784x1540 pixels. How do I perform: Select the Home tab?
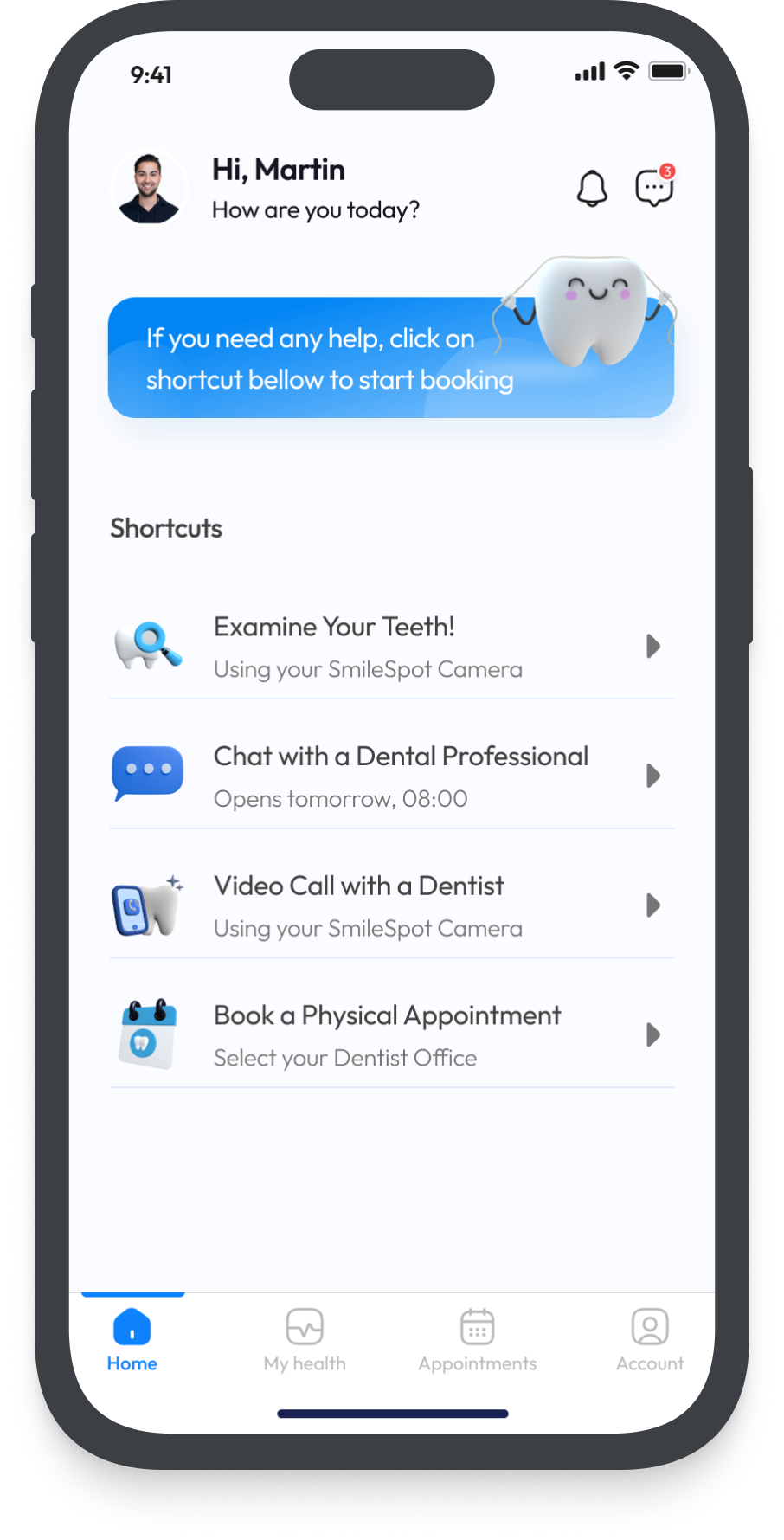pyautogui.click(x=132, y=1340)
